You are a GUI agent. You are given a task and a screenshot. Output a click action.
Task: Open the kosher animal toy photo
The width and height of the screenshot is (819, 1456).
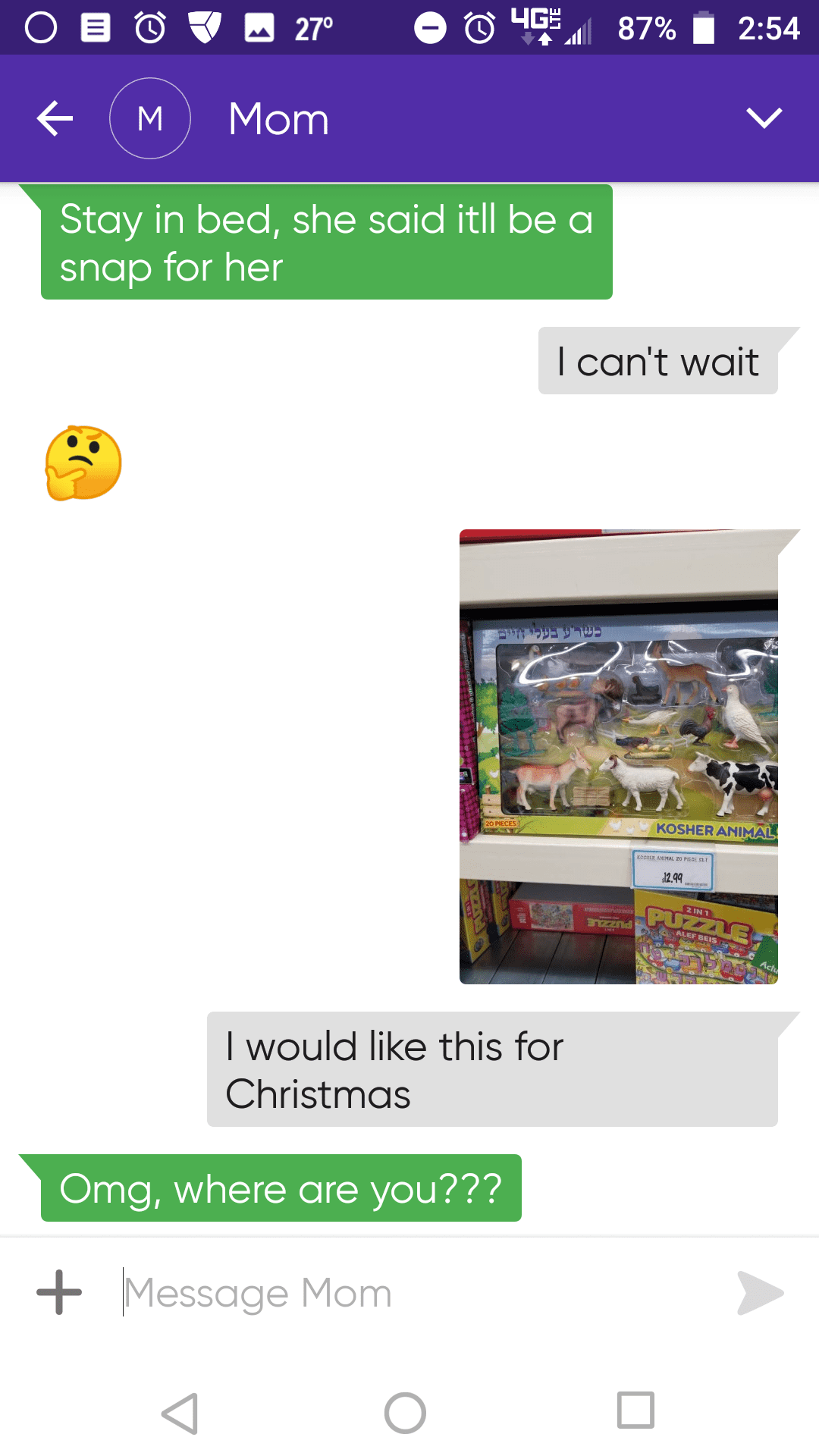click(x=619, y=756)
